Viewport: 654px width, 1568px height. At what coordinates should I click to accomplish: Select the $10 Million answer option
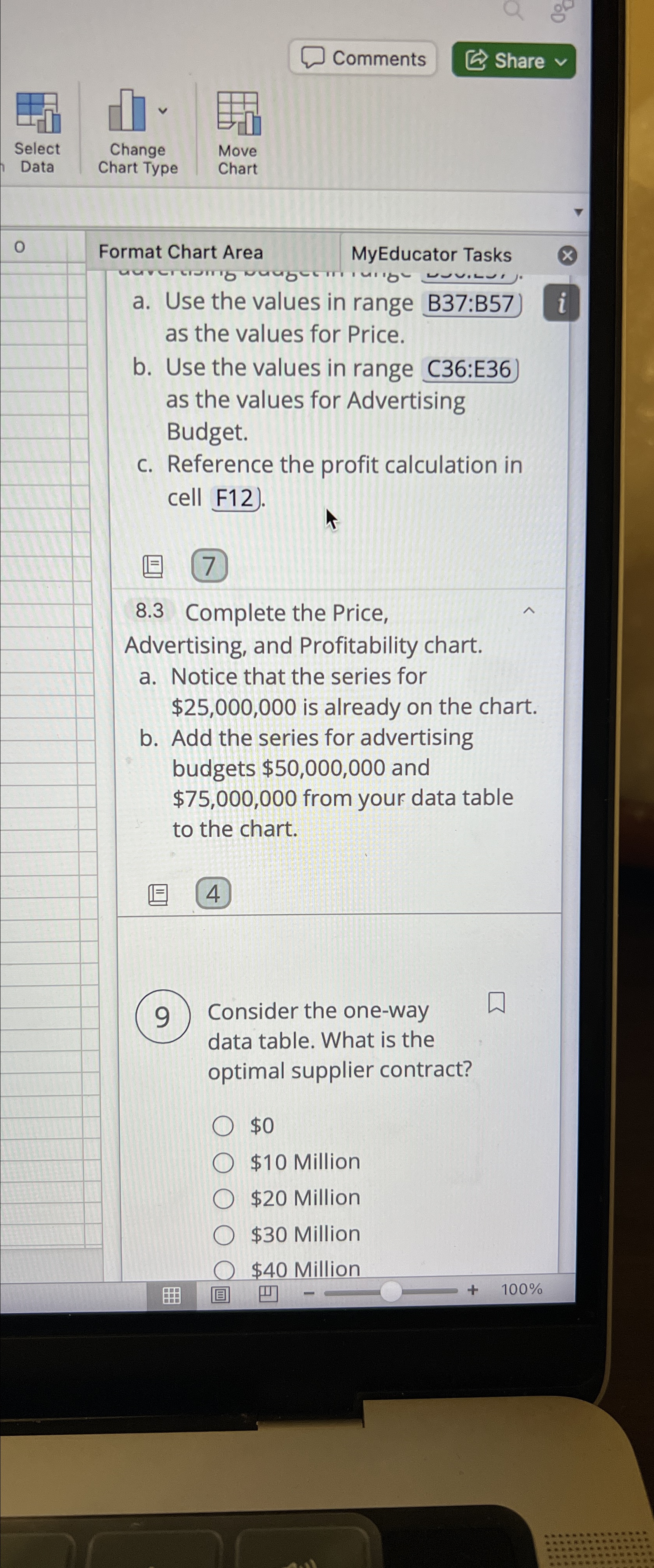click(223, 1163)
